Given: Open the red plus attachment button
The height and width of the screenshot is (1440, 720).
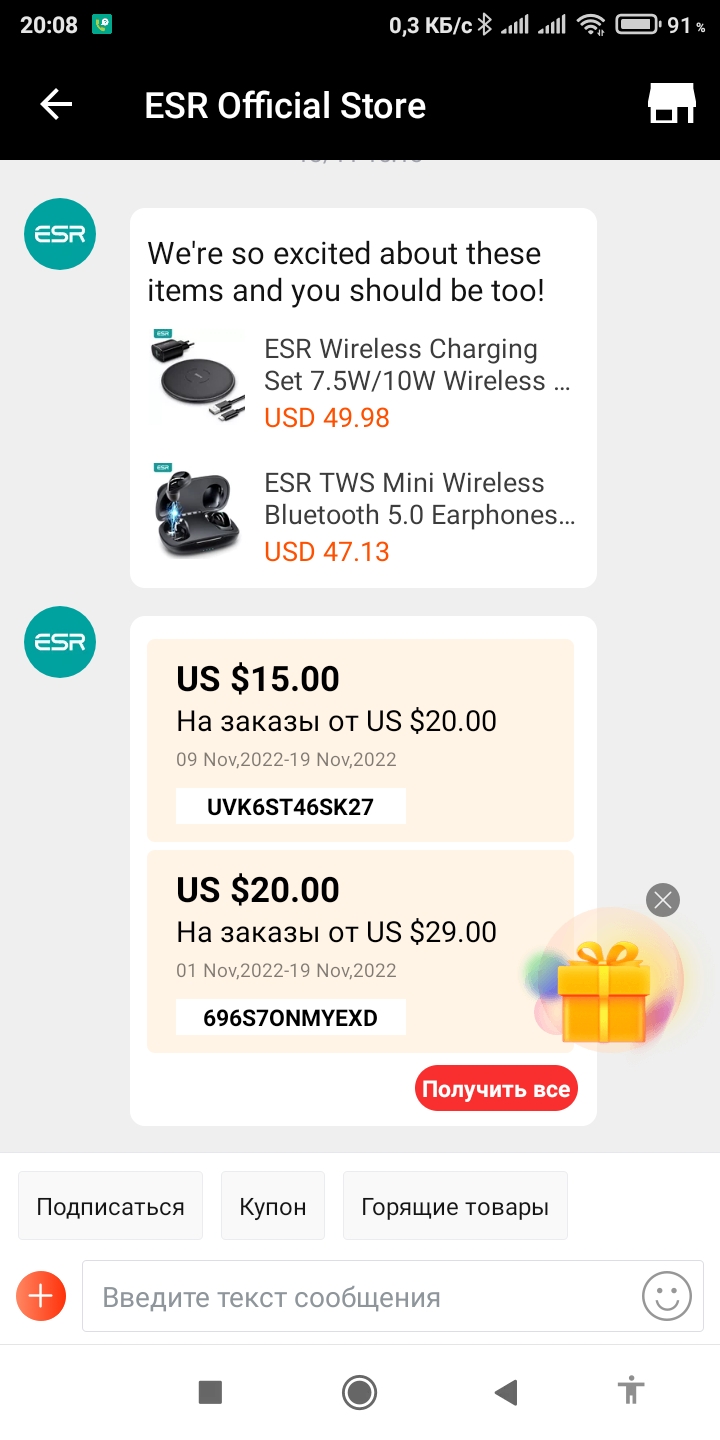Looking at the screenshot, I should (41, 1297).
